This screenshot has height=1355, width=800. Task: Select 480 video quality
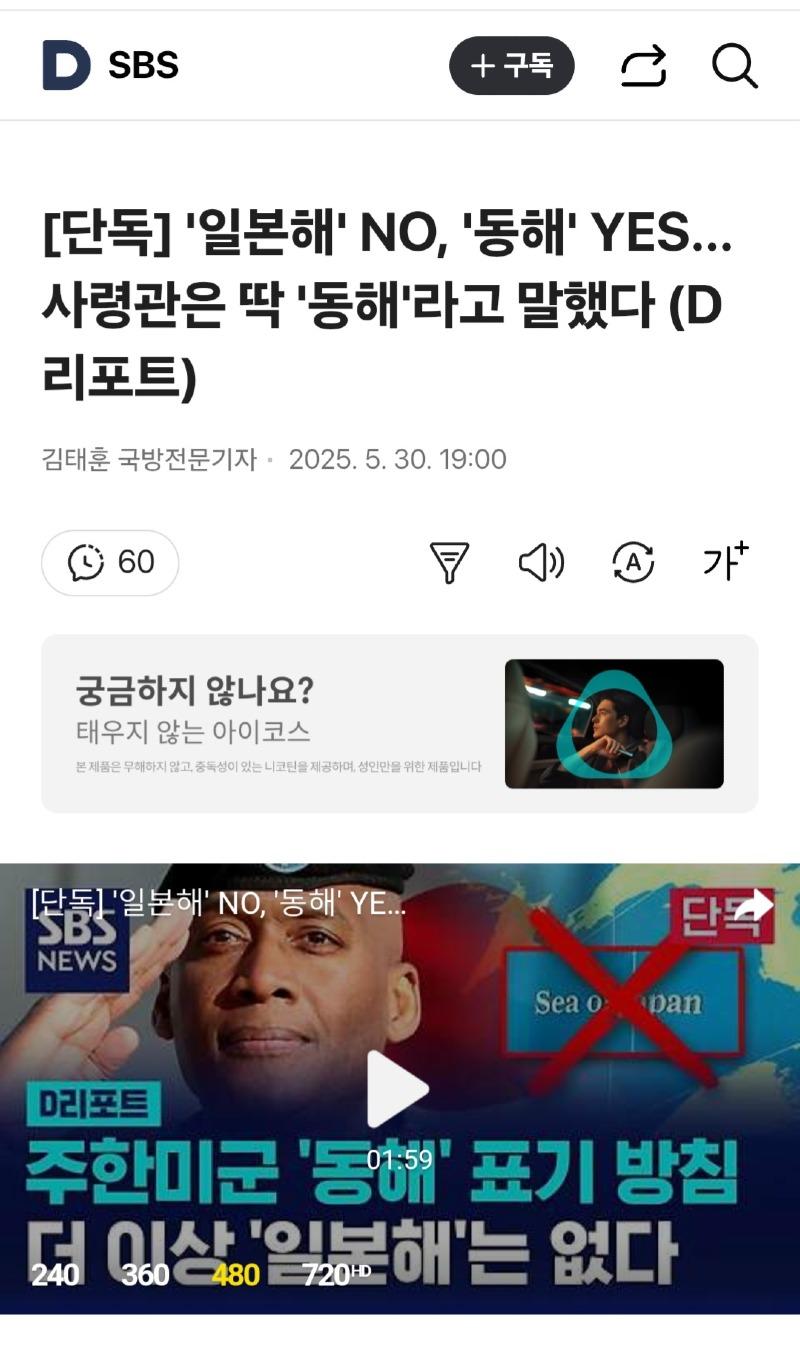(x=235, y=1275)
